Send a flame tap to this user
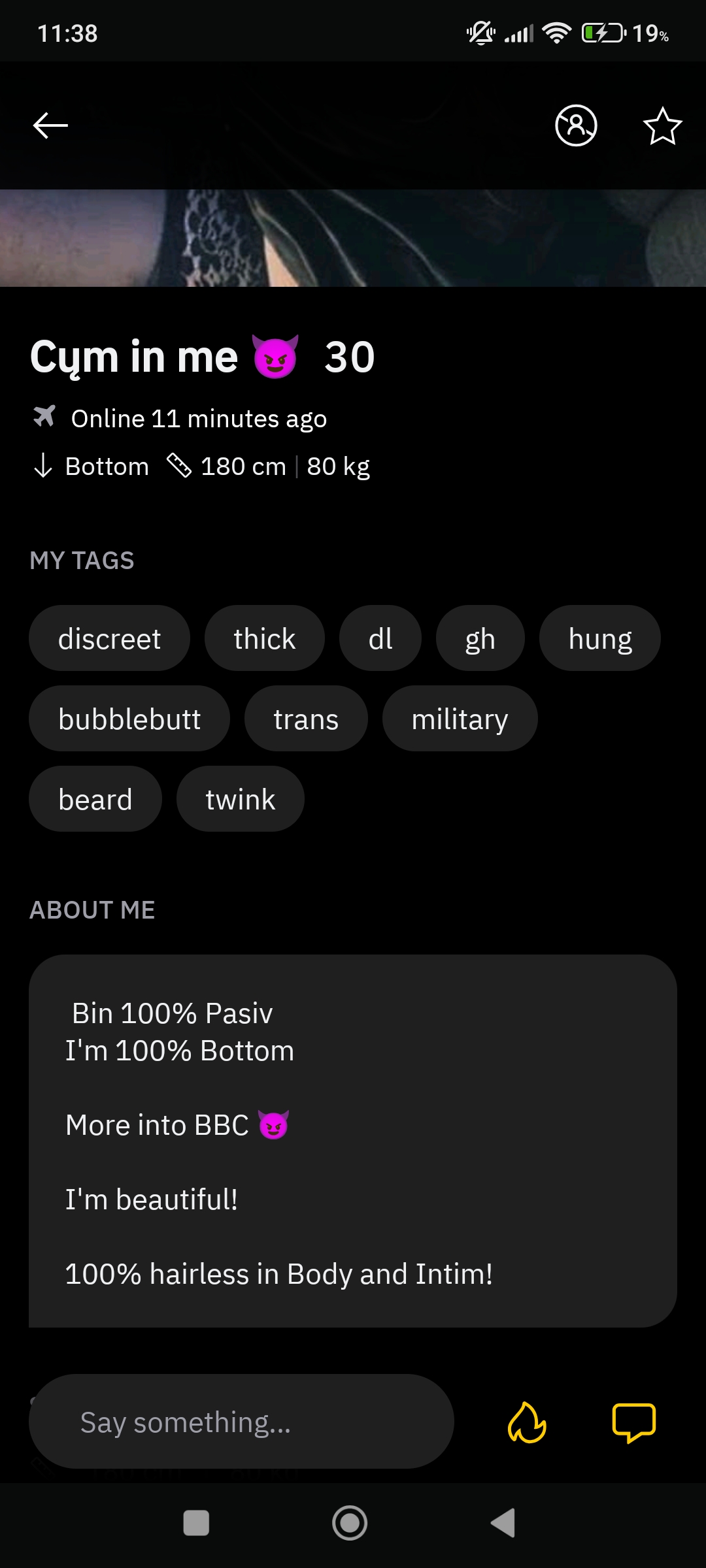The height and width of the screenshot is (1568, 706). 527,1422
